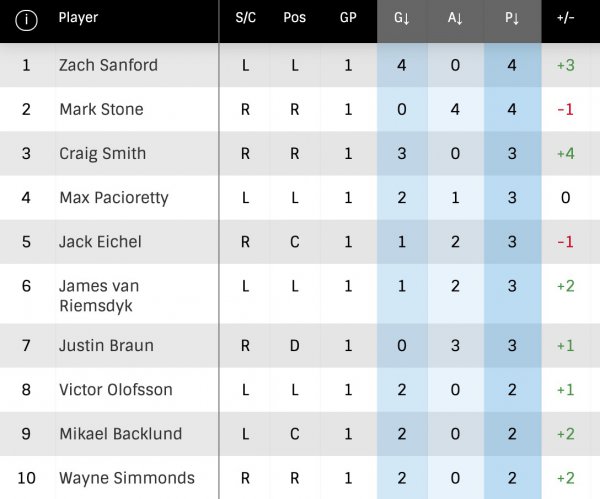
Task: Select Victor Olofsson's row
Action: (x=115, y=389)
